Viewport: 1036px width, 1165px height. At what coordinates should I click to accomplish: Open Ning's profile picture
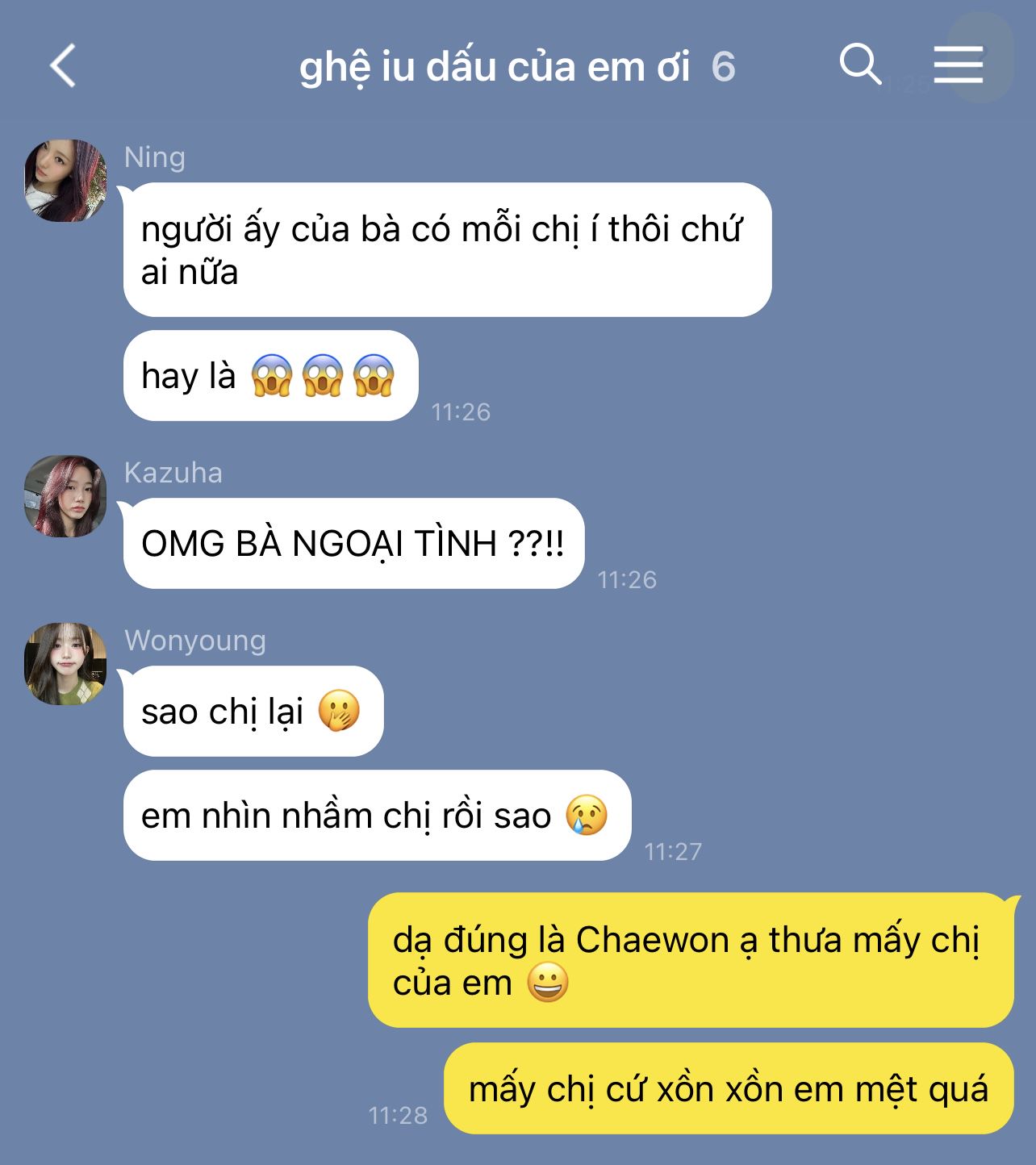click(x=65, y=181)
